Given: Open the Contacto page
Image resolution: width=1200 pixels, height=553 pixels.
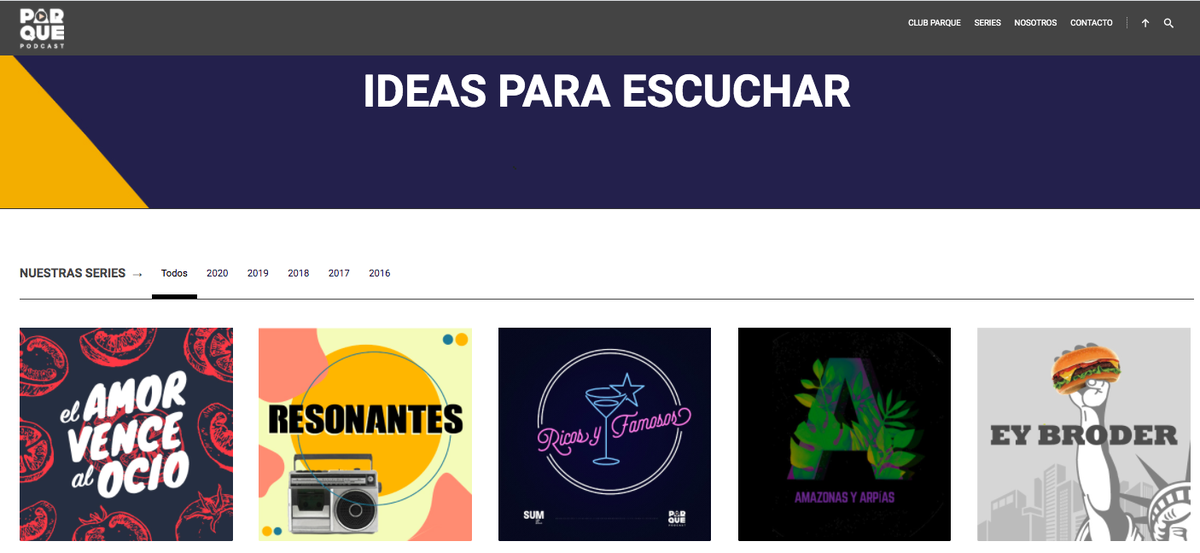Looking at the screenshot, I should 1091,23.
